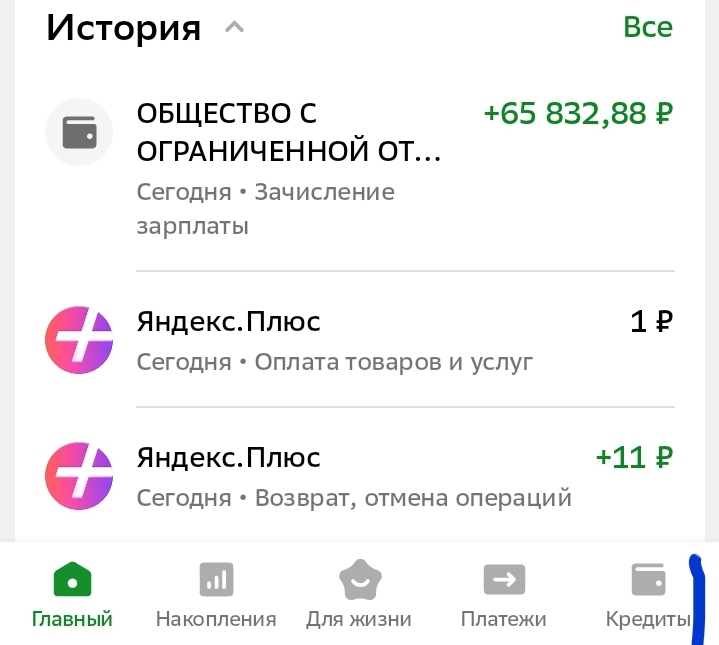This screenshot has height=645, width=719.
Task: Select the Кредиты tab
Action: click(647, 596)
